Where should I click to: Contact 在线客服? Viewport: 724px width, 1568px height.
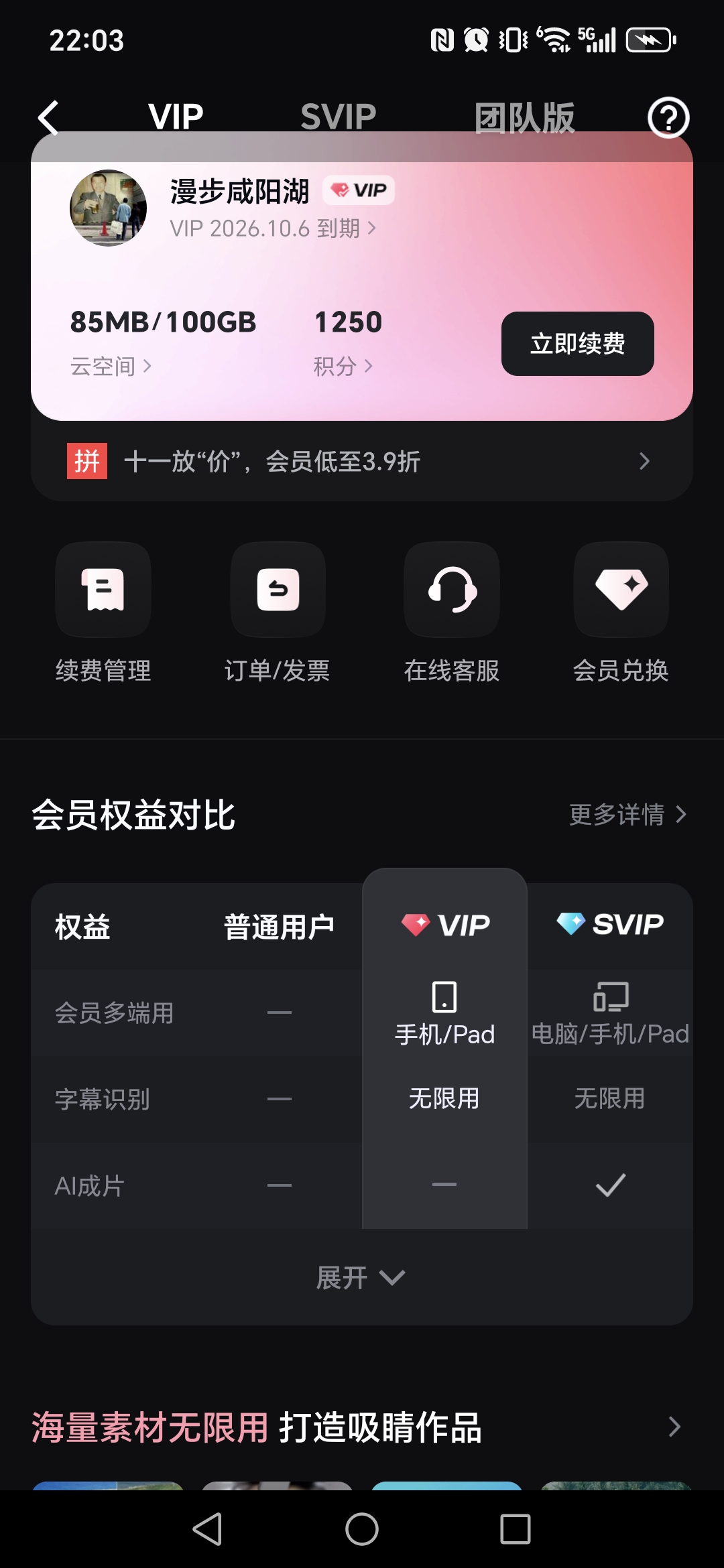point(452,611)
